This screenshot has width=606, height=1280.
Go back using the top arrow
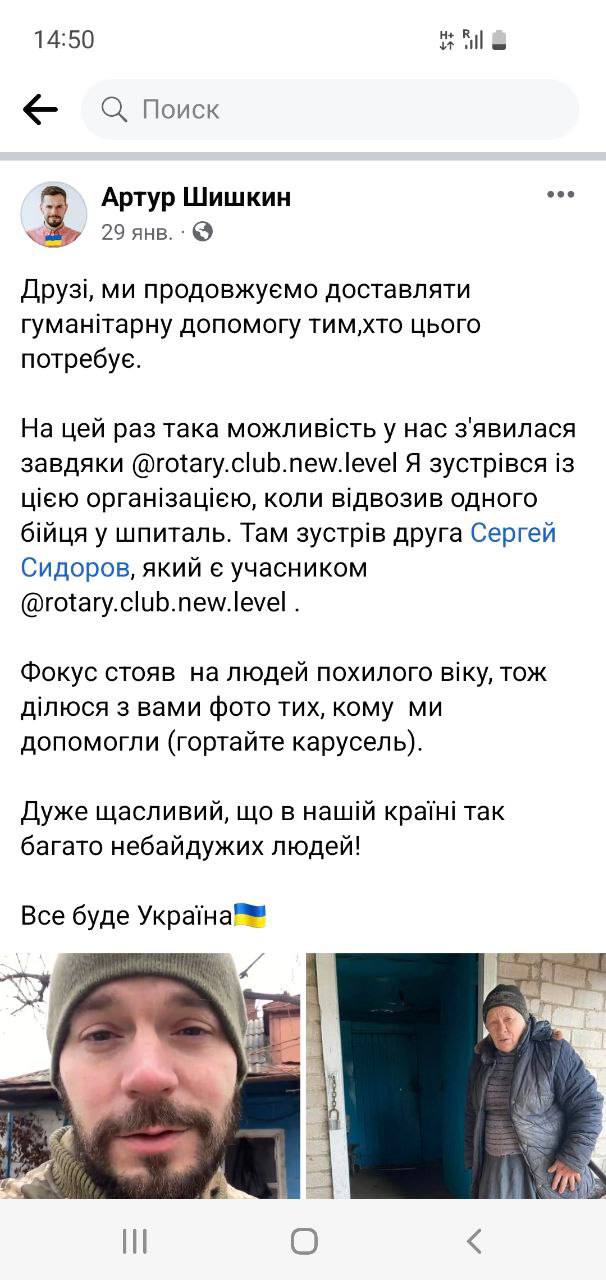point(40,109)
